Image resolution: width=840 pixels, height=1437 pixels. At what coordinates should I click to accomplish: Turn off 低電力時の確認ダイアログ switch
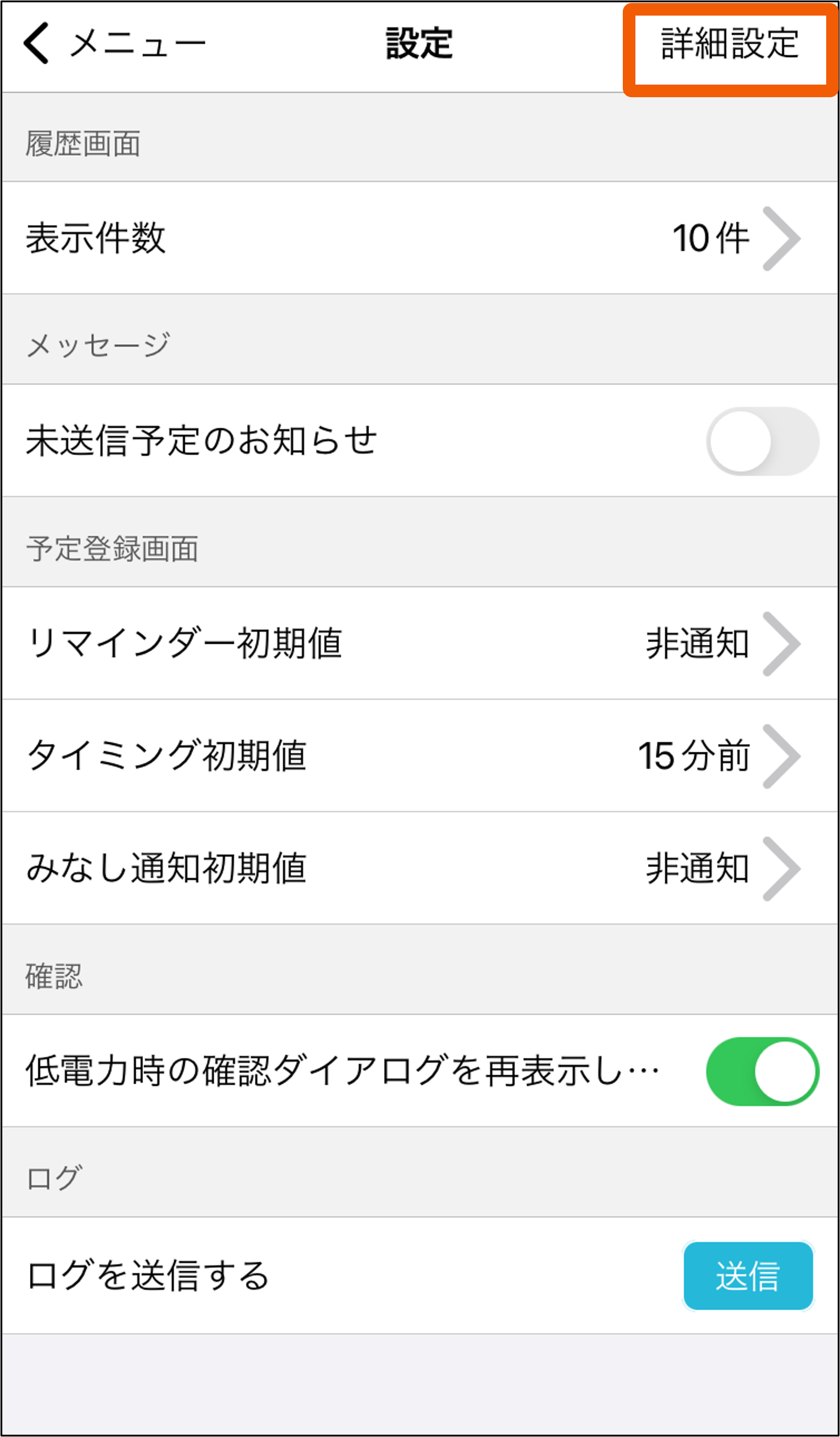point(763,1071)
